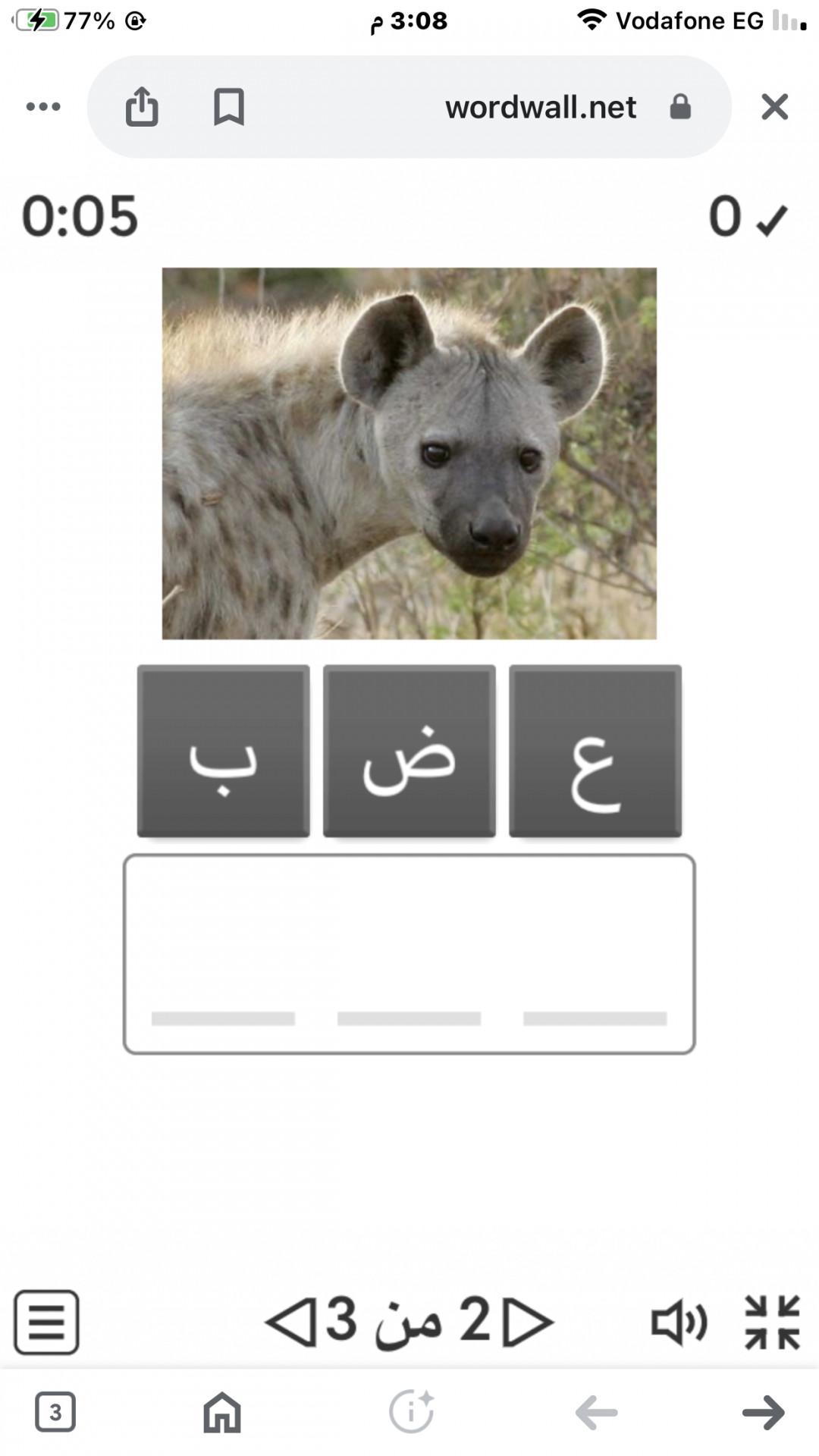Bookmark this wordwall page
This screenshot has width=819, height=1456.
[228, 107]
